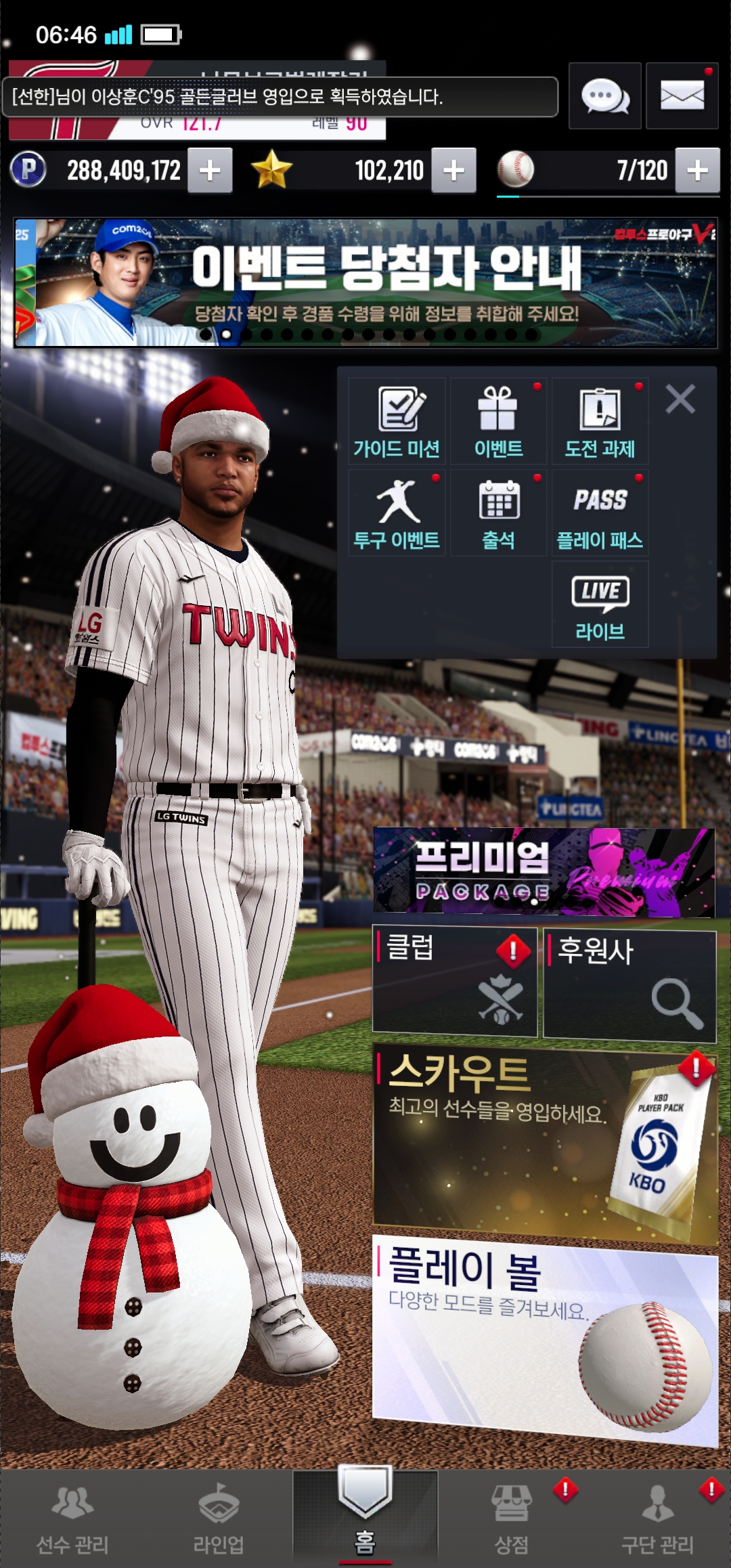Switch to the 상점 tab

click(x=512, y=1515)
